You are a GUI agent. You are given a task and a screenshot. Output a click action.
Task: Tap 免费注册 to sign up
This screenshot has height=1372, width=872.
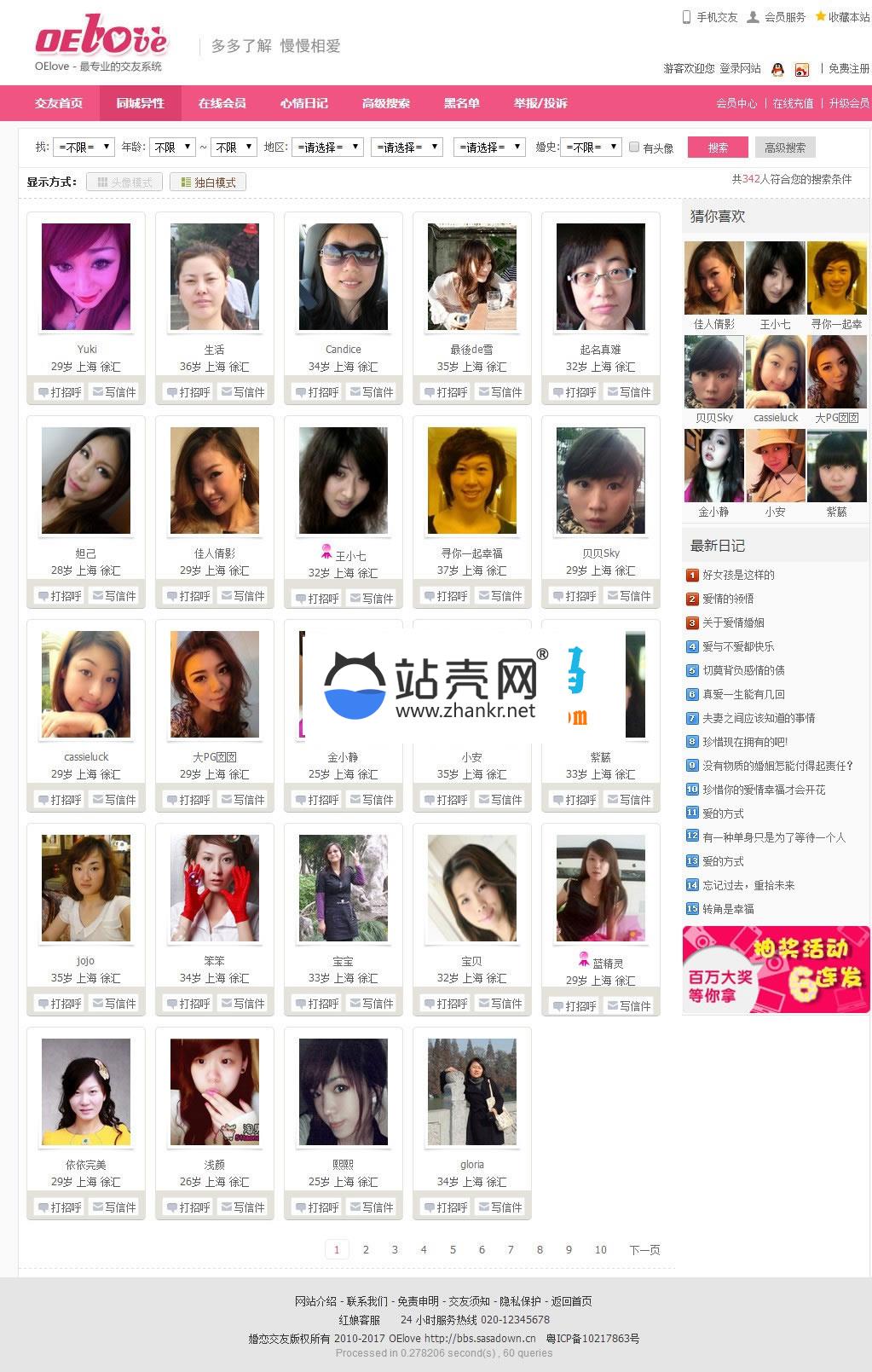click(849, 68)
